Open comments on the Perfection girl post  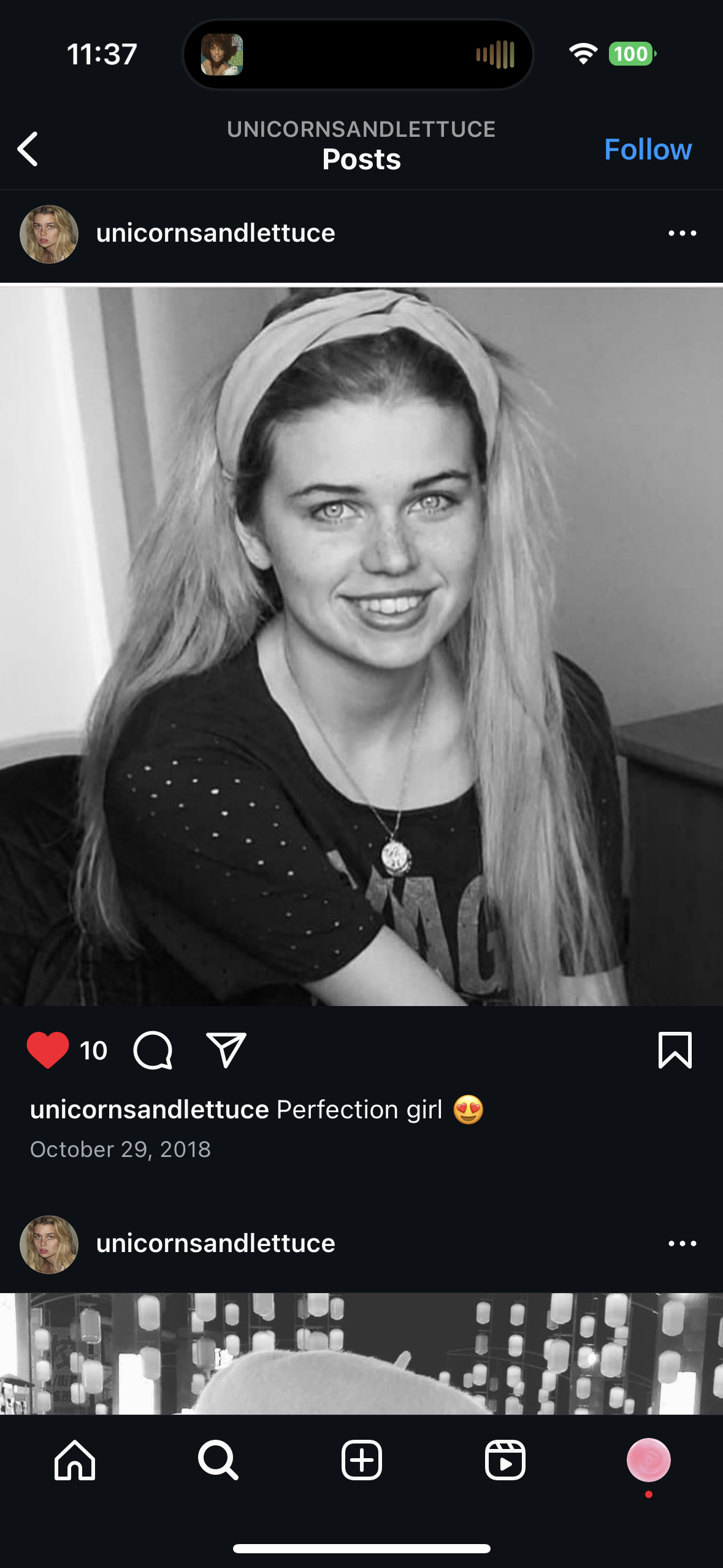tap(153, 1050)
